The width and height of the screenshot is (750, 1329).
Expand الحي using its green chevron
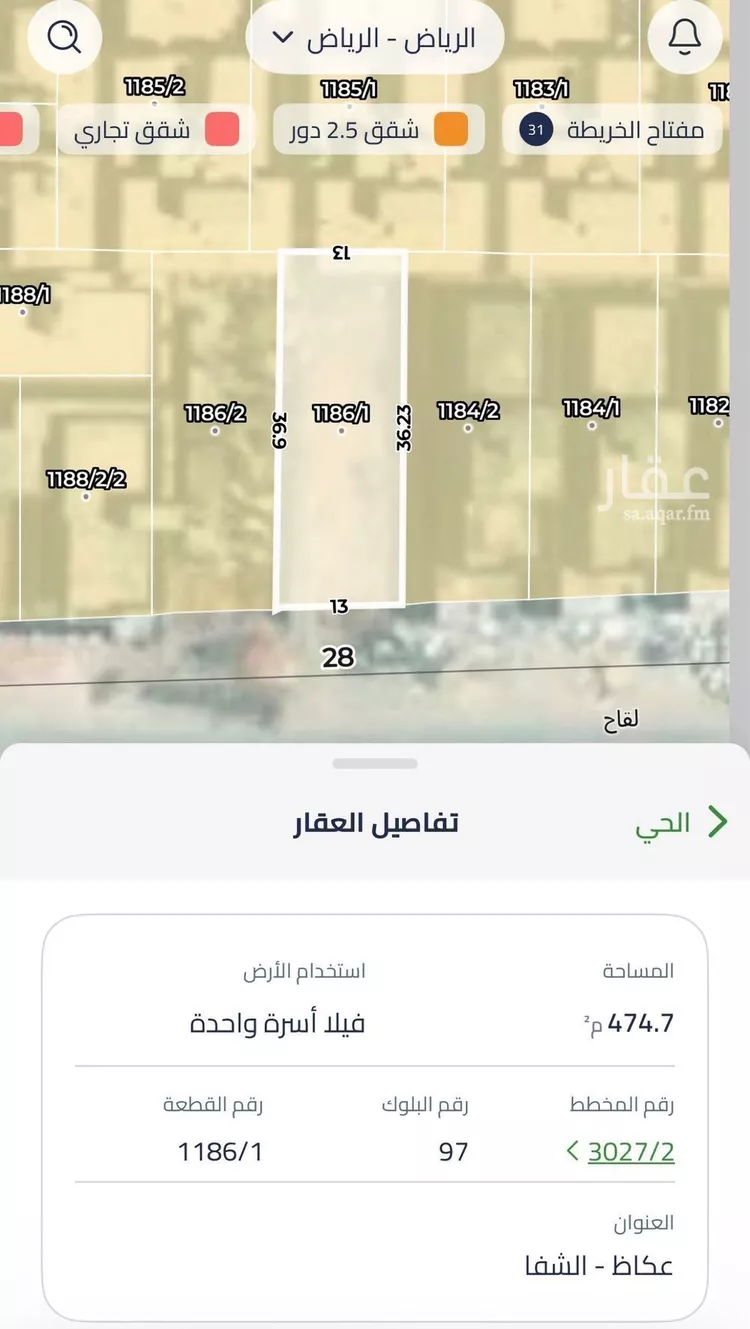(716, 821)
